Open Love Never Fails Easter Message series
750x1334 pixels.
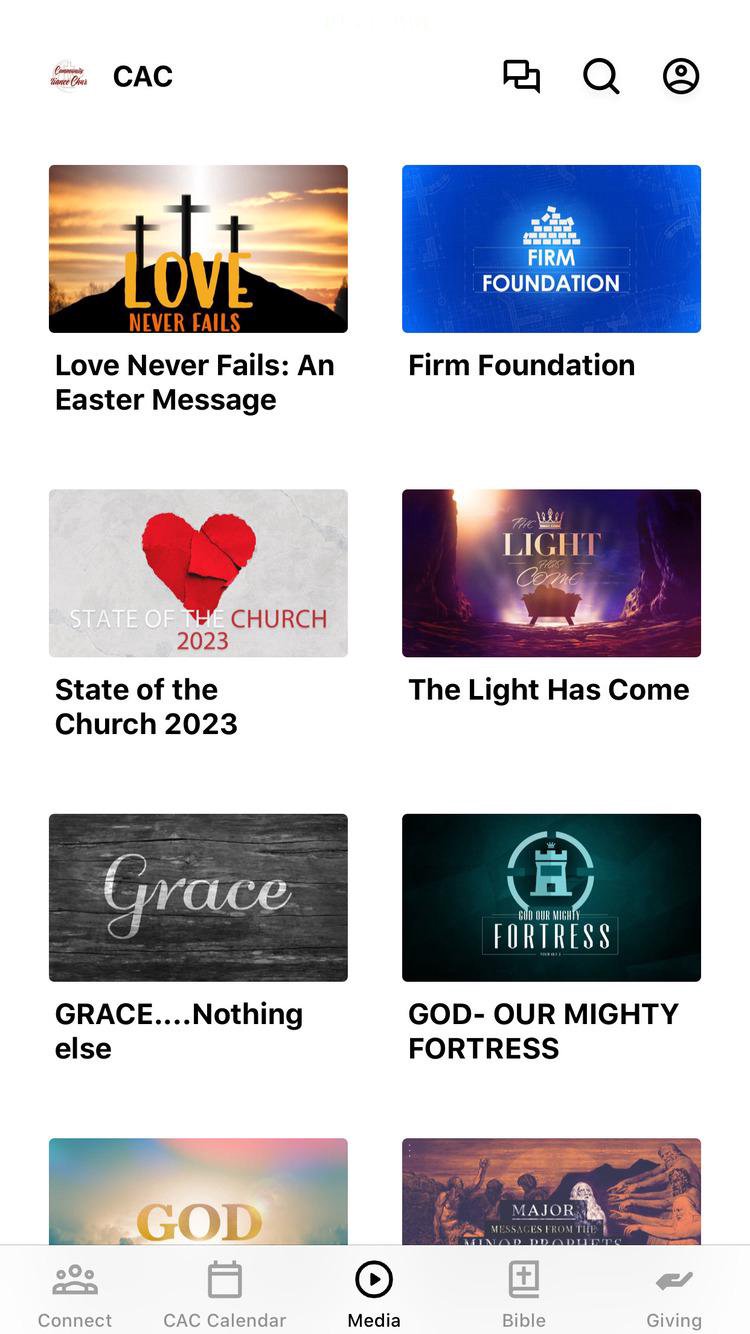(x=198, y=249)
